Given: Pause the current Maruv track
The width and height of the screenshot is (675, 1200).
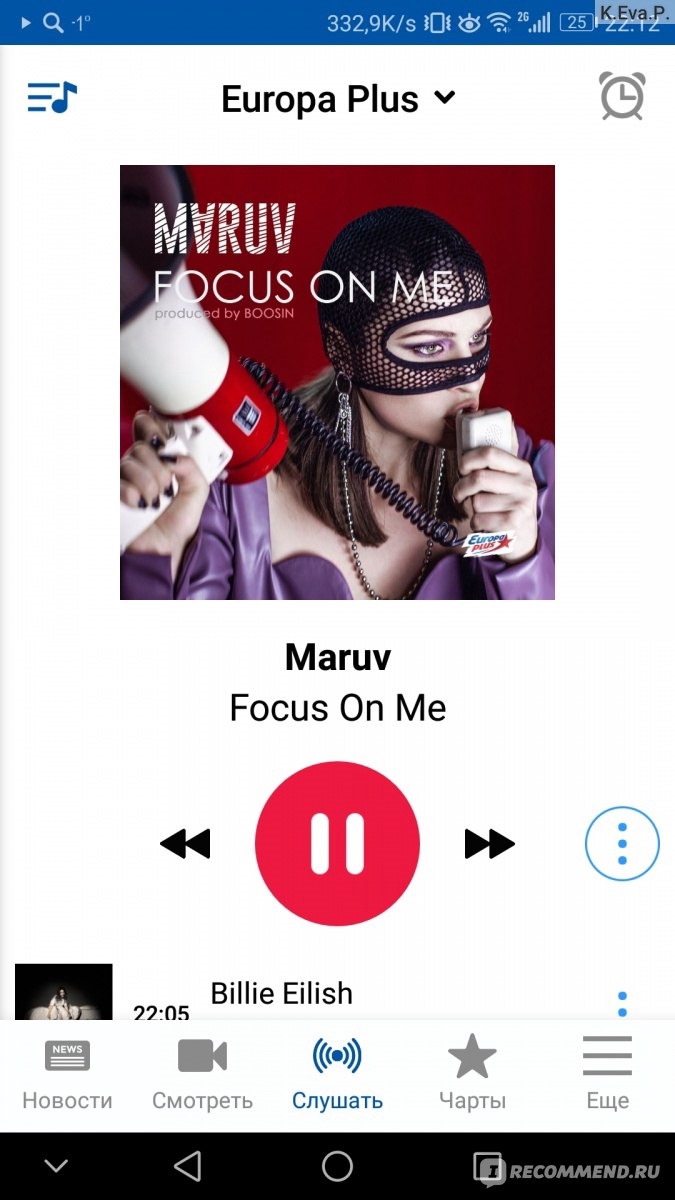Looking at the screenshot, I should click(337, 844).
